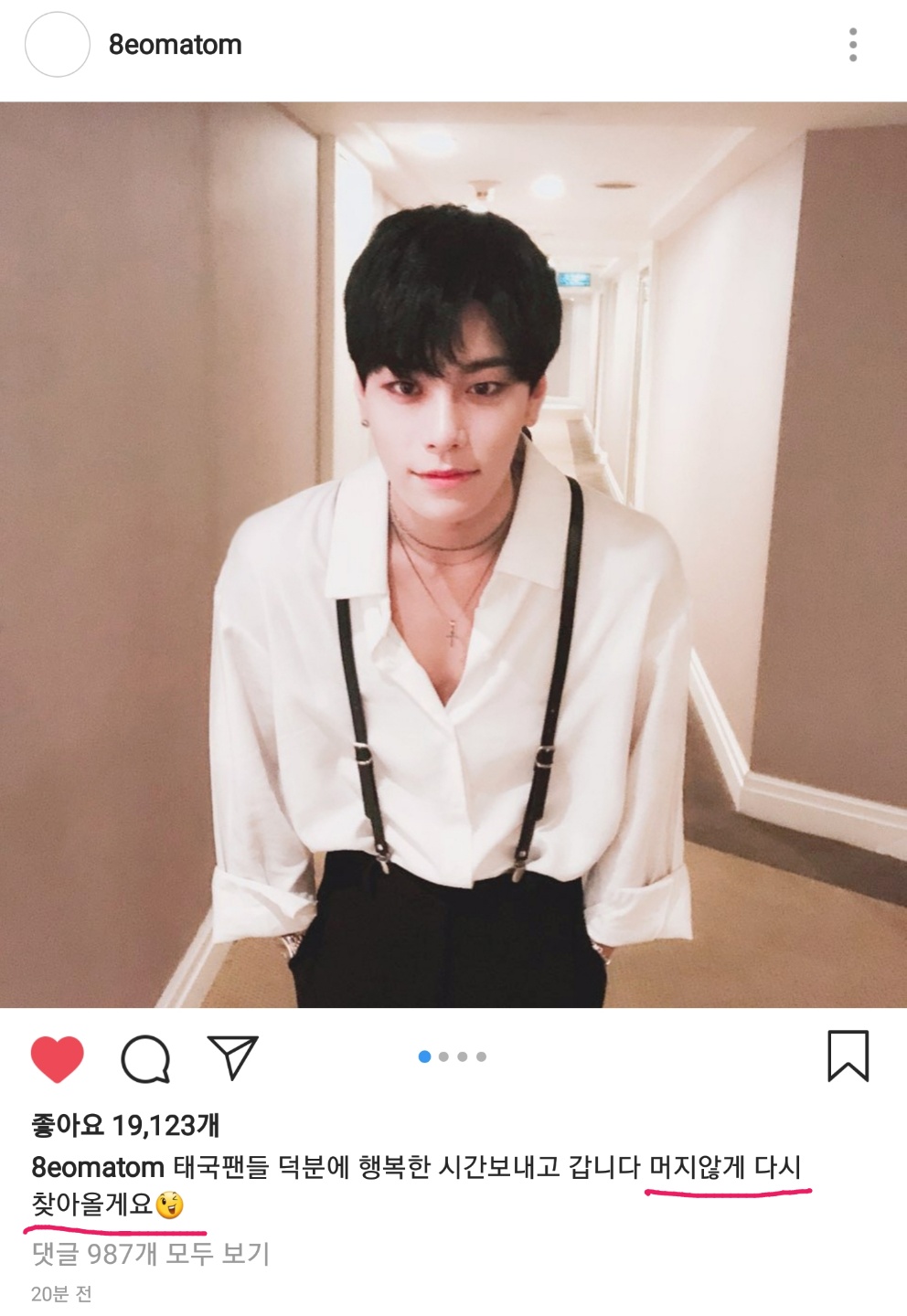Toggle the second carousel dot
Viewport: 907px width, 1316px height.
(443, 1056)
